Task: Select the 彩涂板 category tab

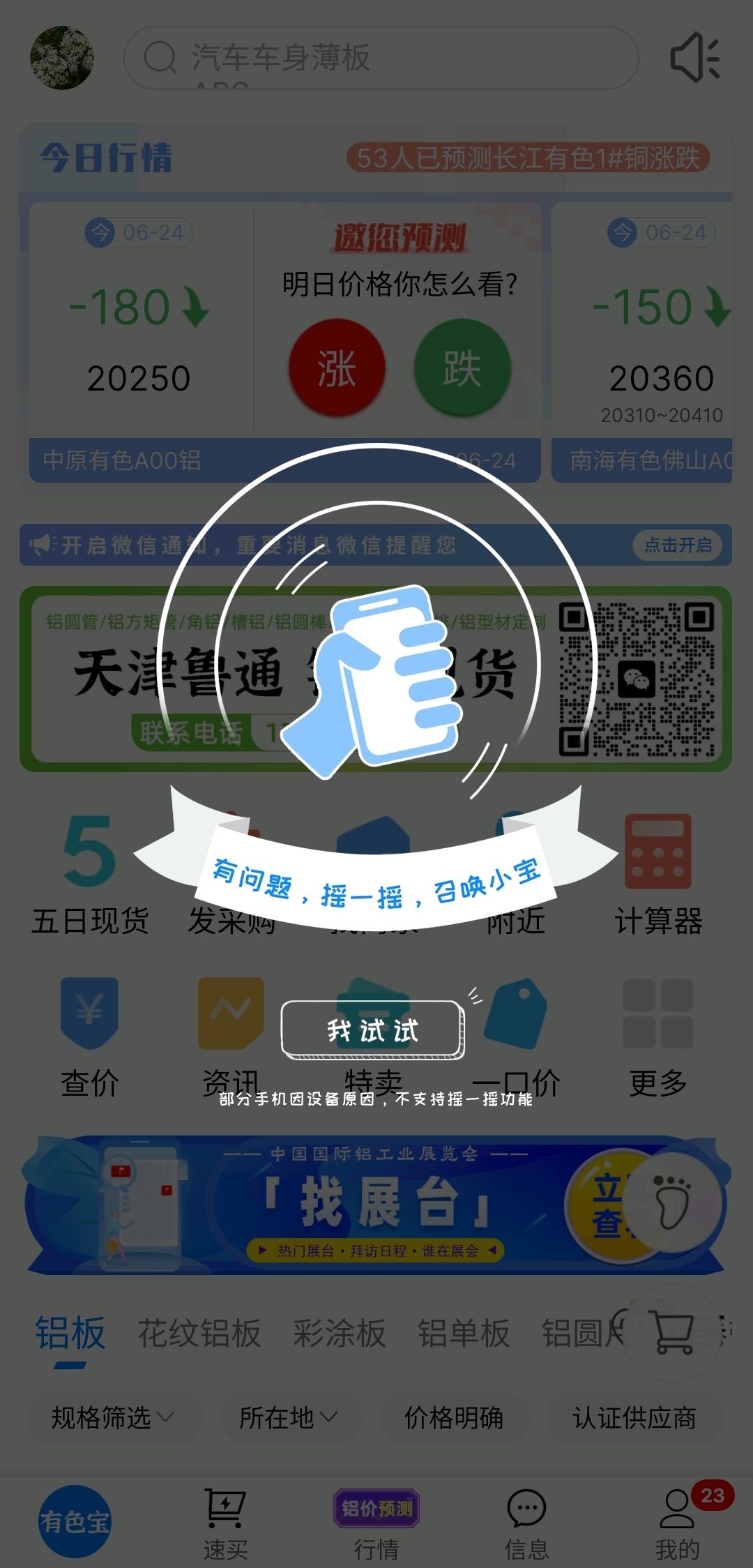Action: coord(339,1333)
